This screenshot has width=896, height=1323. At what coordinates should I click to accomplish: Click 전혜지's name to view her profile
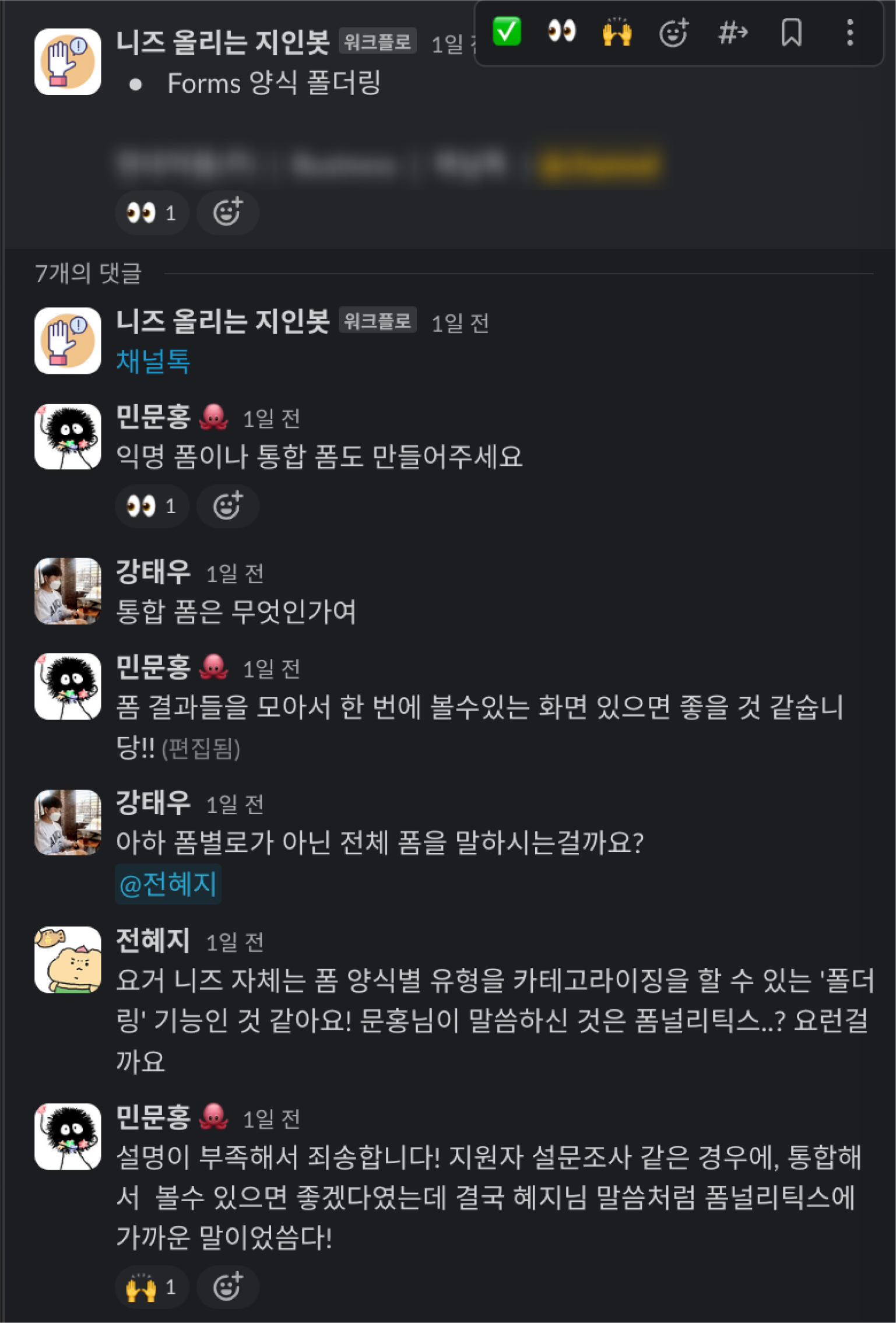tap(152, 939)
